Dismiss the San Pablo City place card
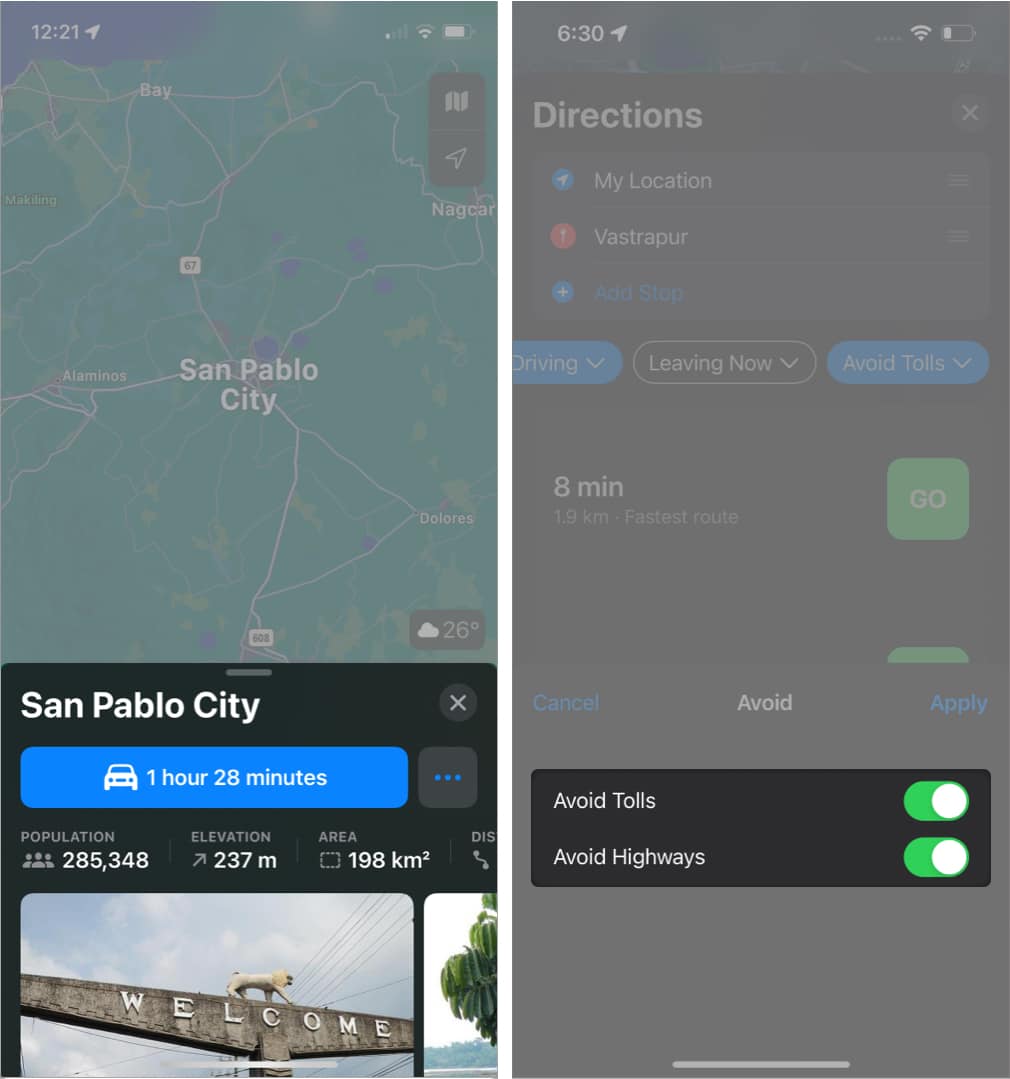The width and height of the screenshot is (1010, 1079). click(x=457, y=703)
